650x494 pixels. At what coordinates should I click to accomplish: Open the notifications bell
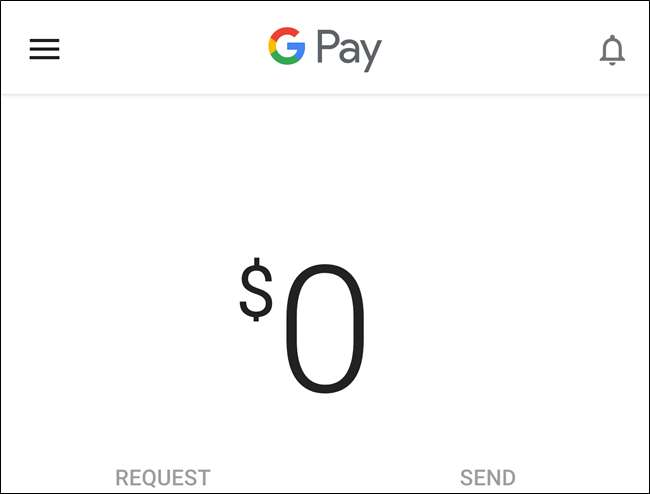pyautogui.click(x=612, y=50)
